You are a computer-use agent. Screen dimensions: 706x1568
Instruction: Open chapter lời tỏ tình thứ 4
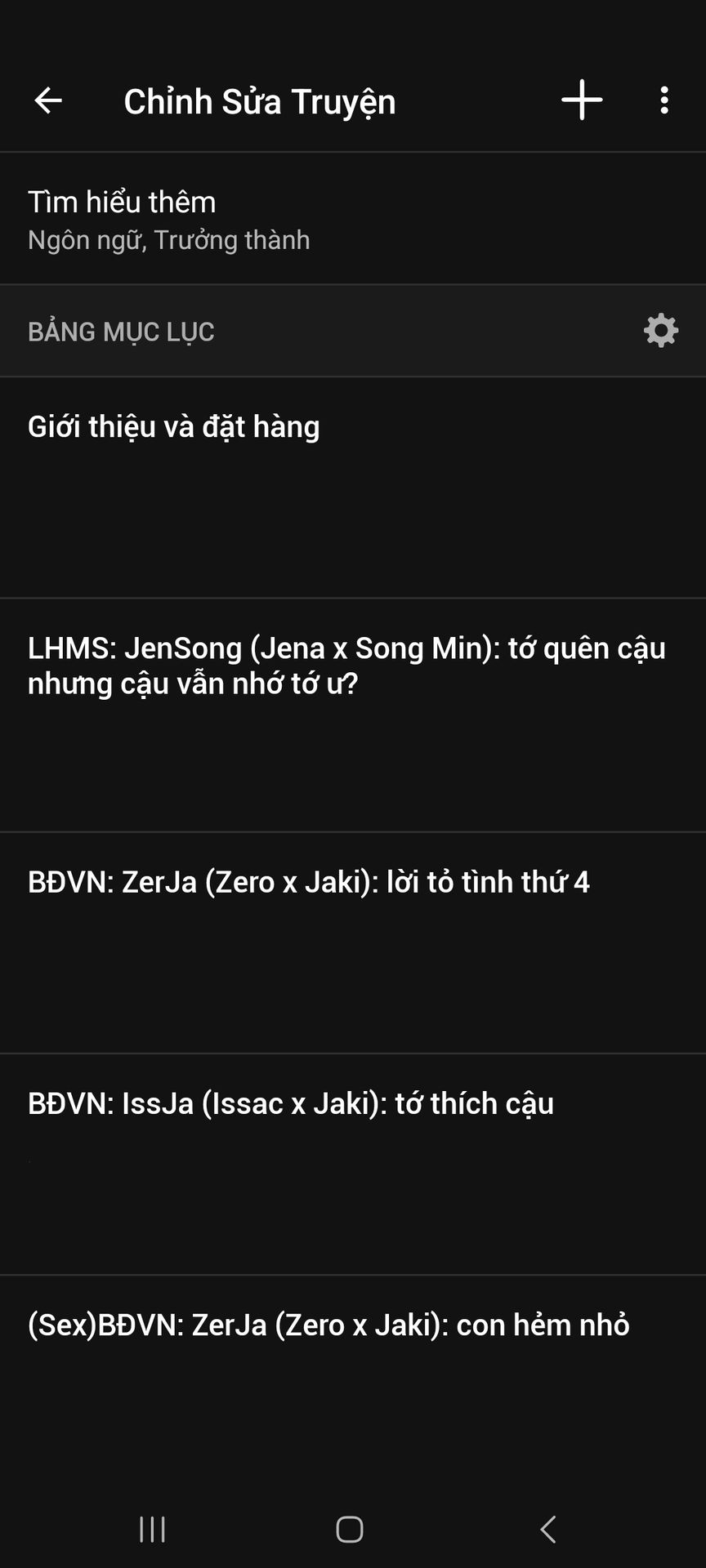[353, 943]
